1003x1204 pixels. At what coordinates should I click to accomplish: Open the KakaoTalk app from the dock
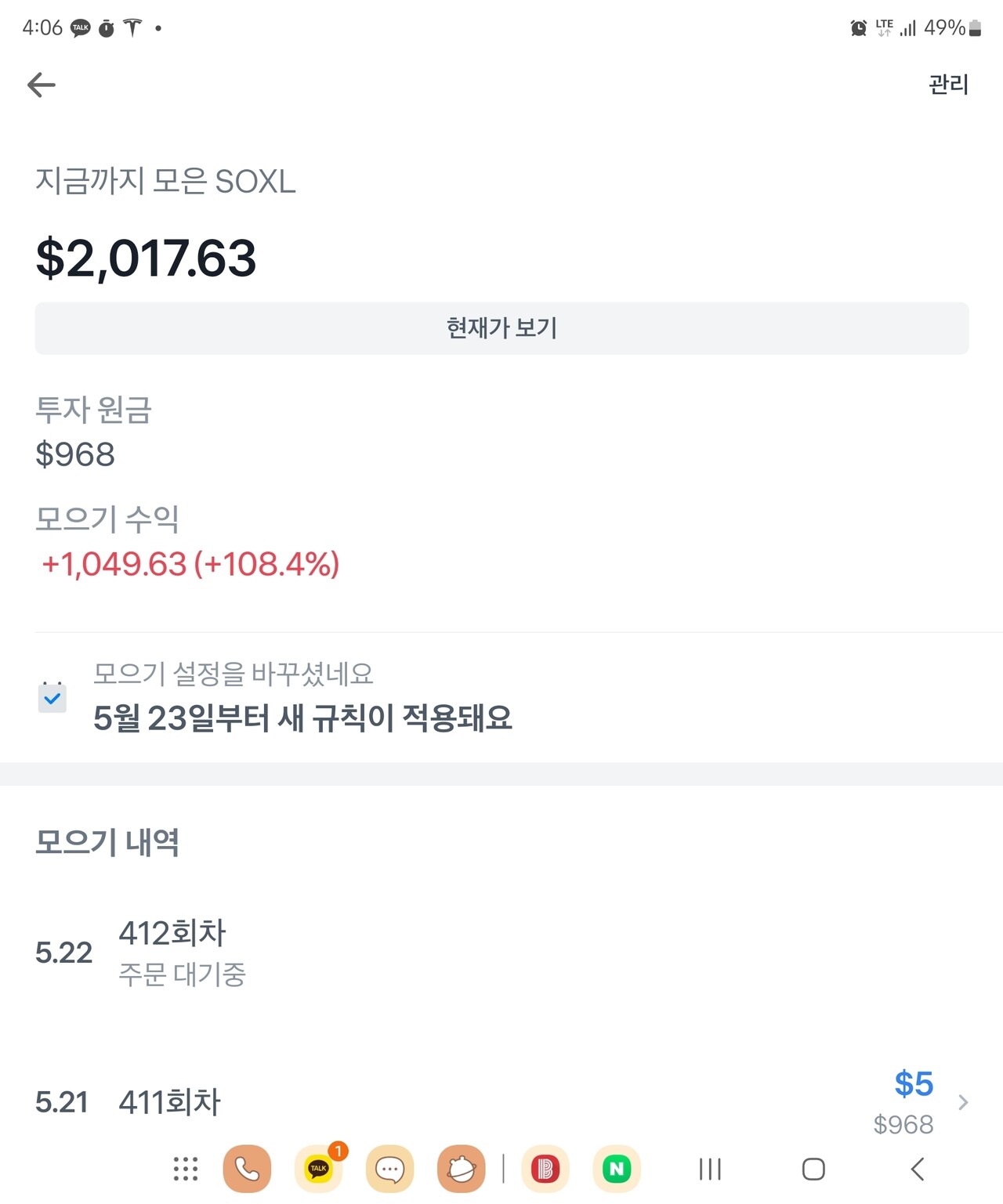coord(318,1170)
